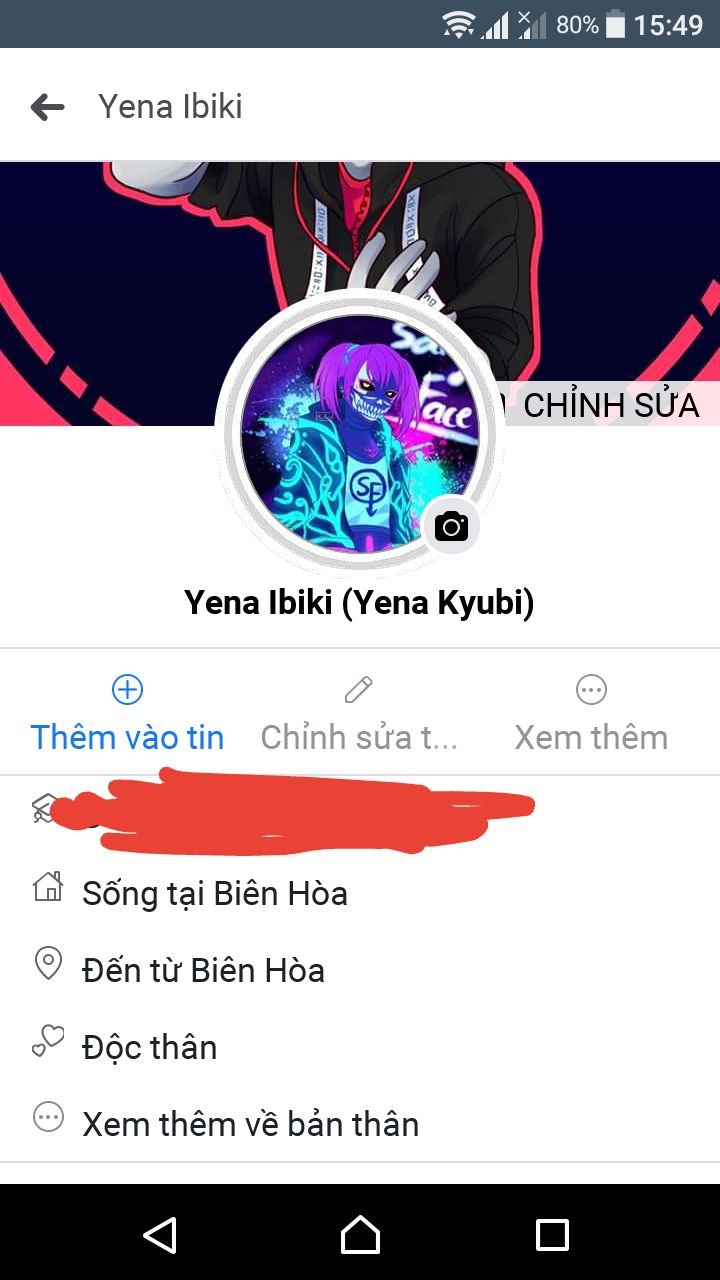Tap the Độc thân relationship row
Viewport: 720px width, 1280px height.
click(x=360, y=1046)
